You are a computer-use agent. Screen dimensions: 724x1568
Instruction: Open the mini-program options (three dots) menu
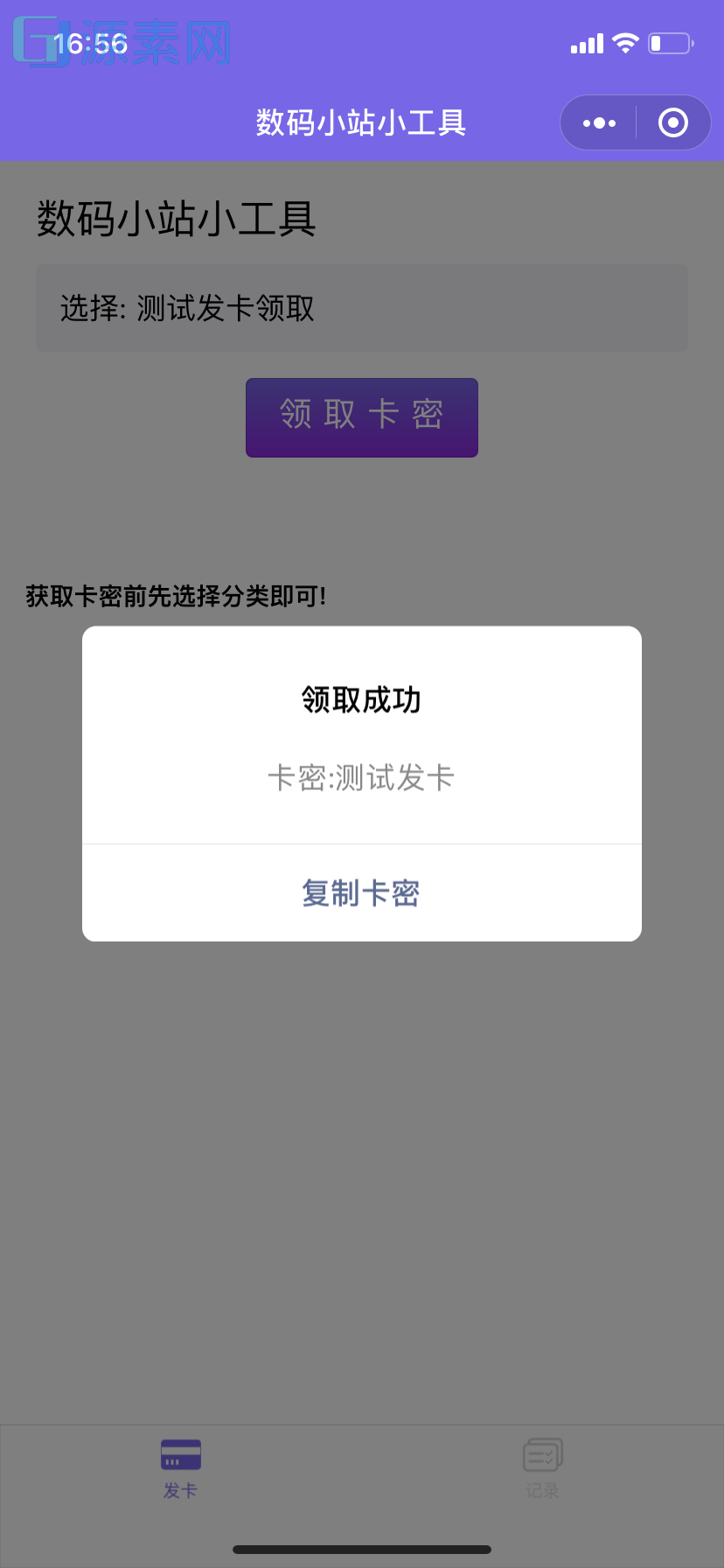click(x=599, y=122)
